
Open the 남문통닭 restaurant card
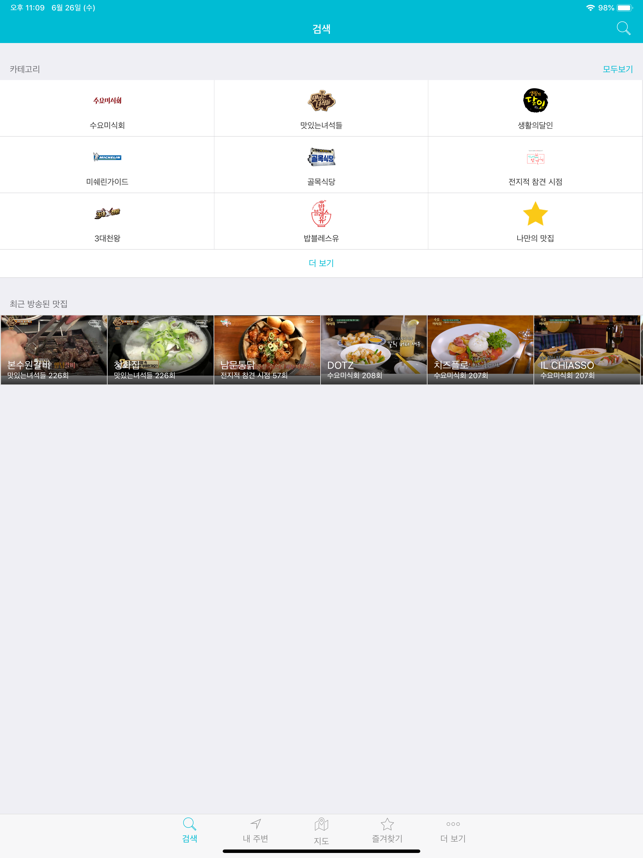[267, 350]
